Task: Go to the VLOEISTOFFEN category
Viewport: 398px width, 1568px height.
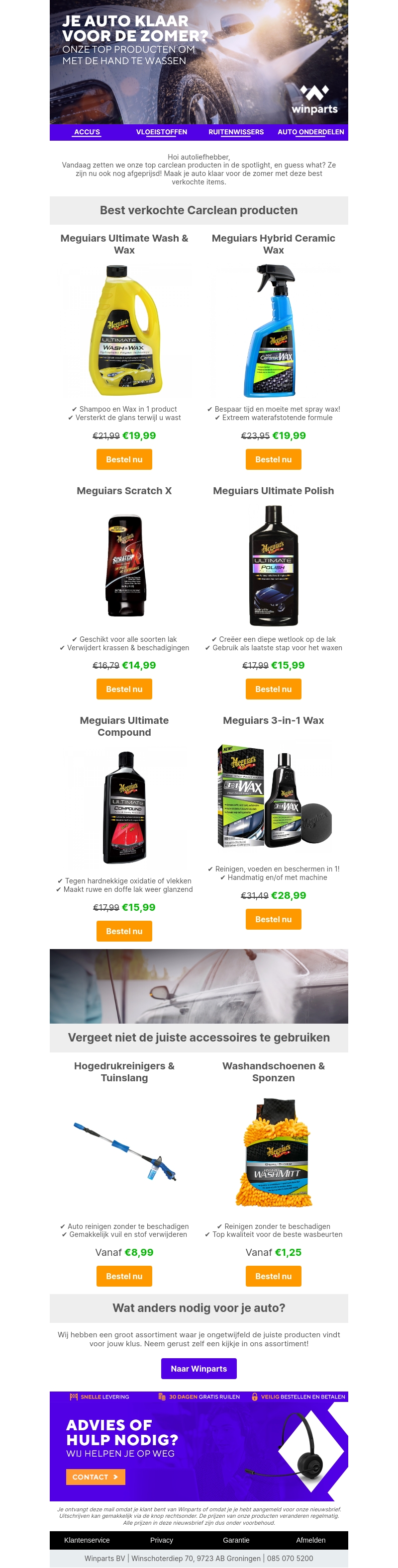Action: 162,132
